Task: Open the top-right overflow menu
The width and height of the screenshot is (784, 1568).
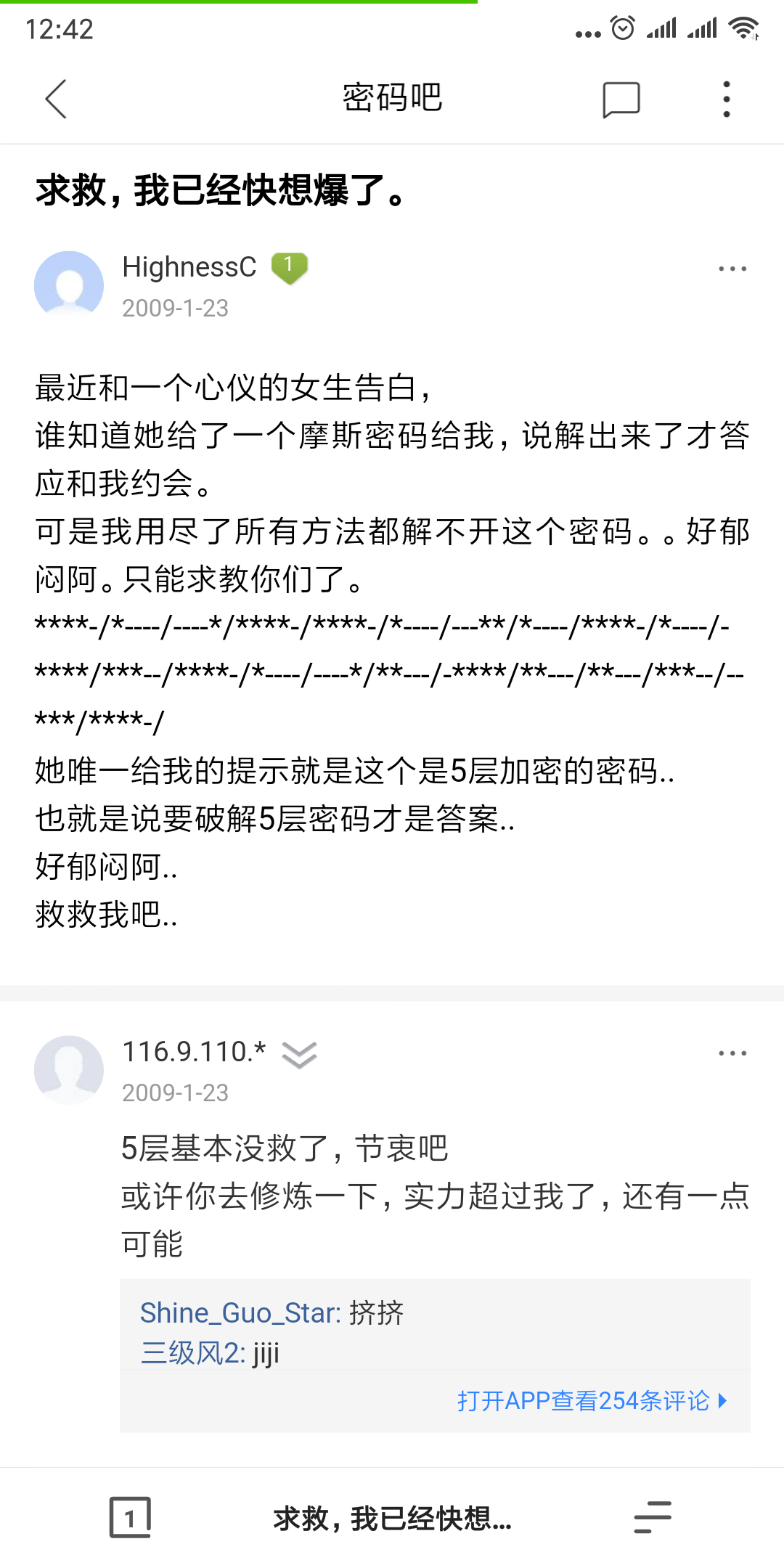Action: (x=725, y=99)
